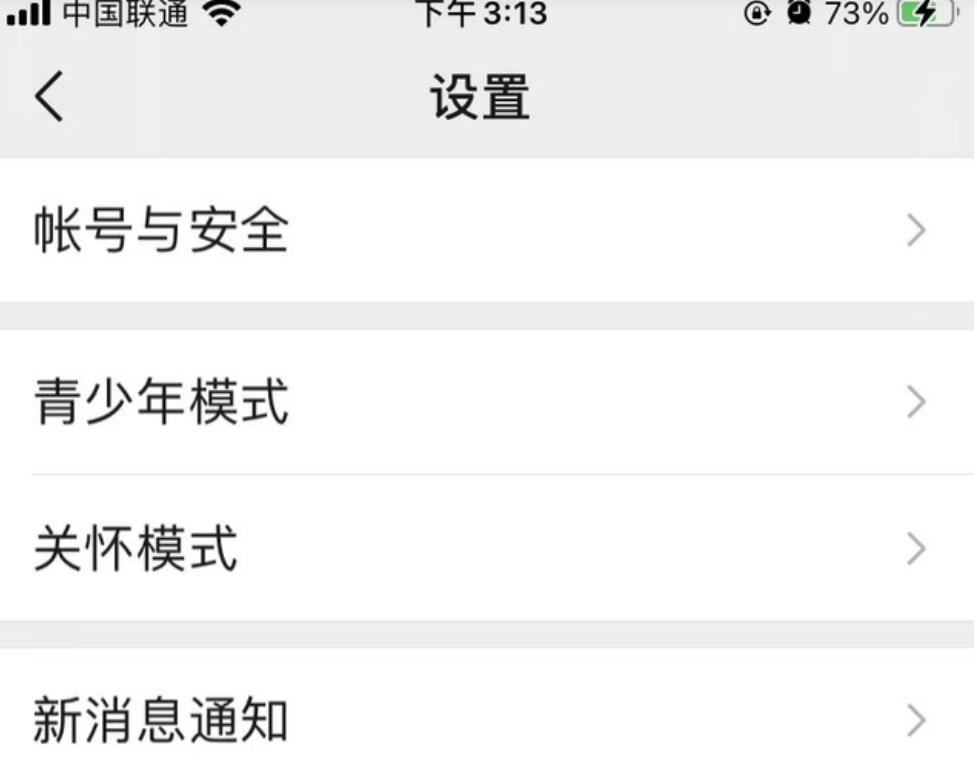Go back from the 设置 page
The image size is (977, 772).
point(48,99)
